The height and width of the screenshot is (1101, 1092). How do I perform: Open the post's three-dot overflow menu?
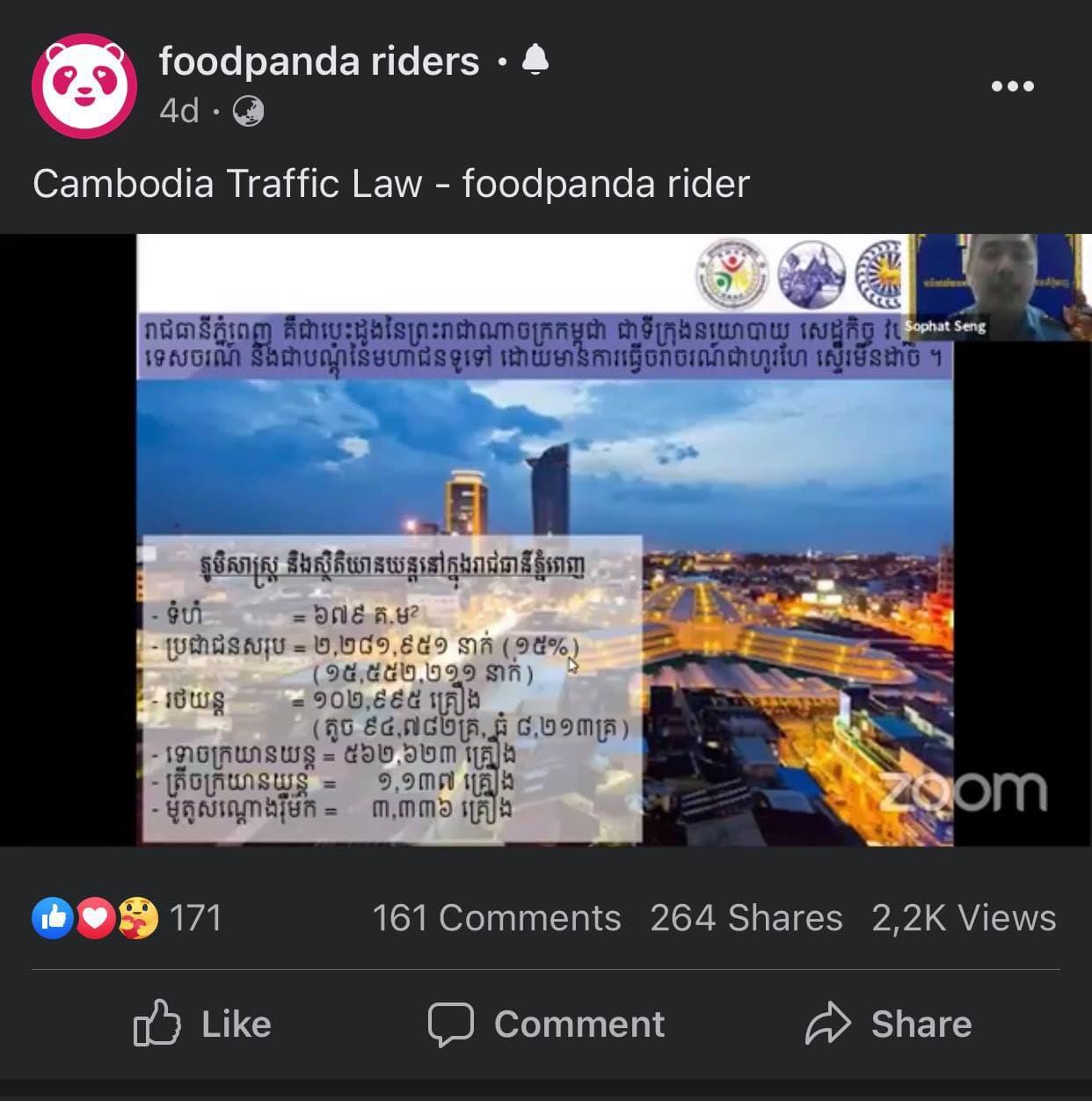click(x=1012, y=86)
